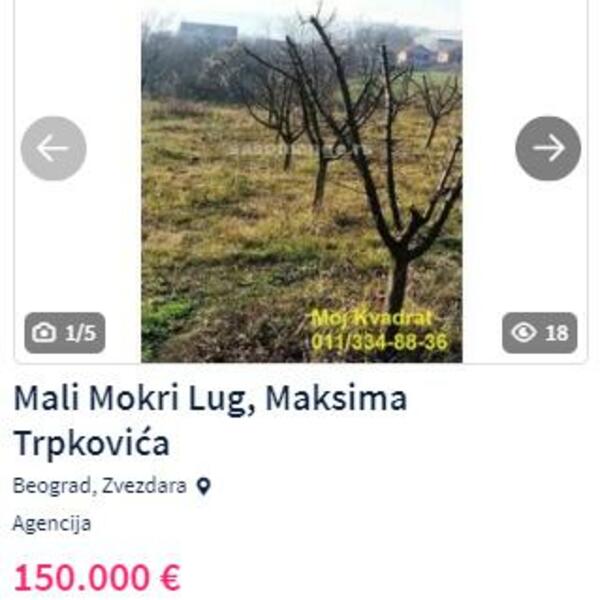Open Mali Mokri Lug, Maksima Trpkovića listing

[x=210, y=420]
